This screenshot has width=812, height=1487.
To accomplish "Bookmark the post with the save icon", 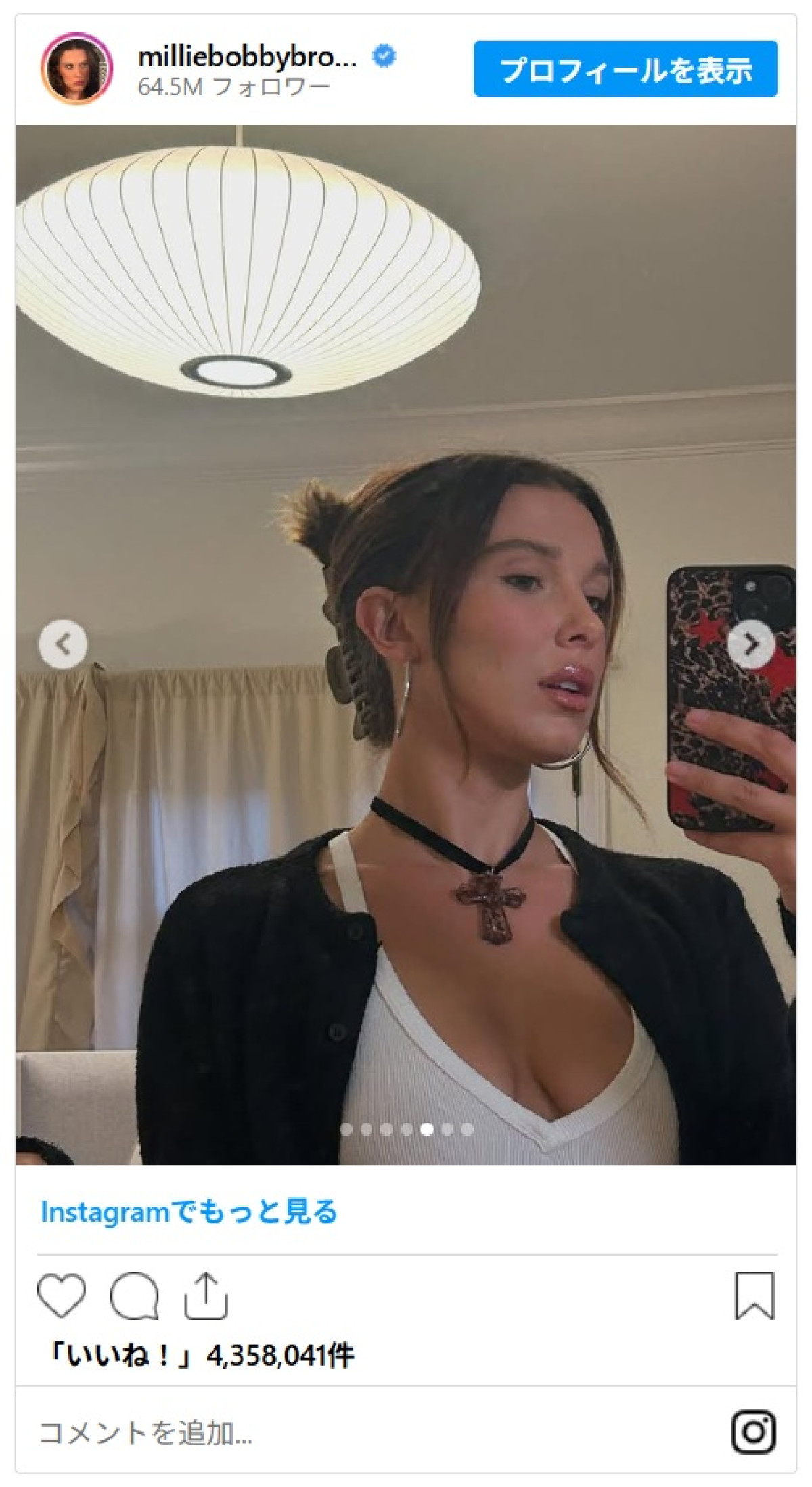I will coord(754,1295).
